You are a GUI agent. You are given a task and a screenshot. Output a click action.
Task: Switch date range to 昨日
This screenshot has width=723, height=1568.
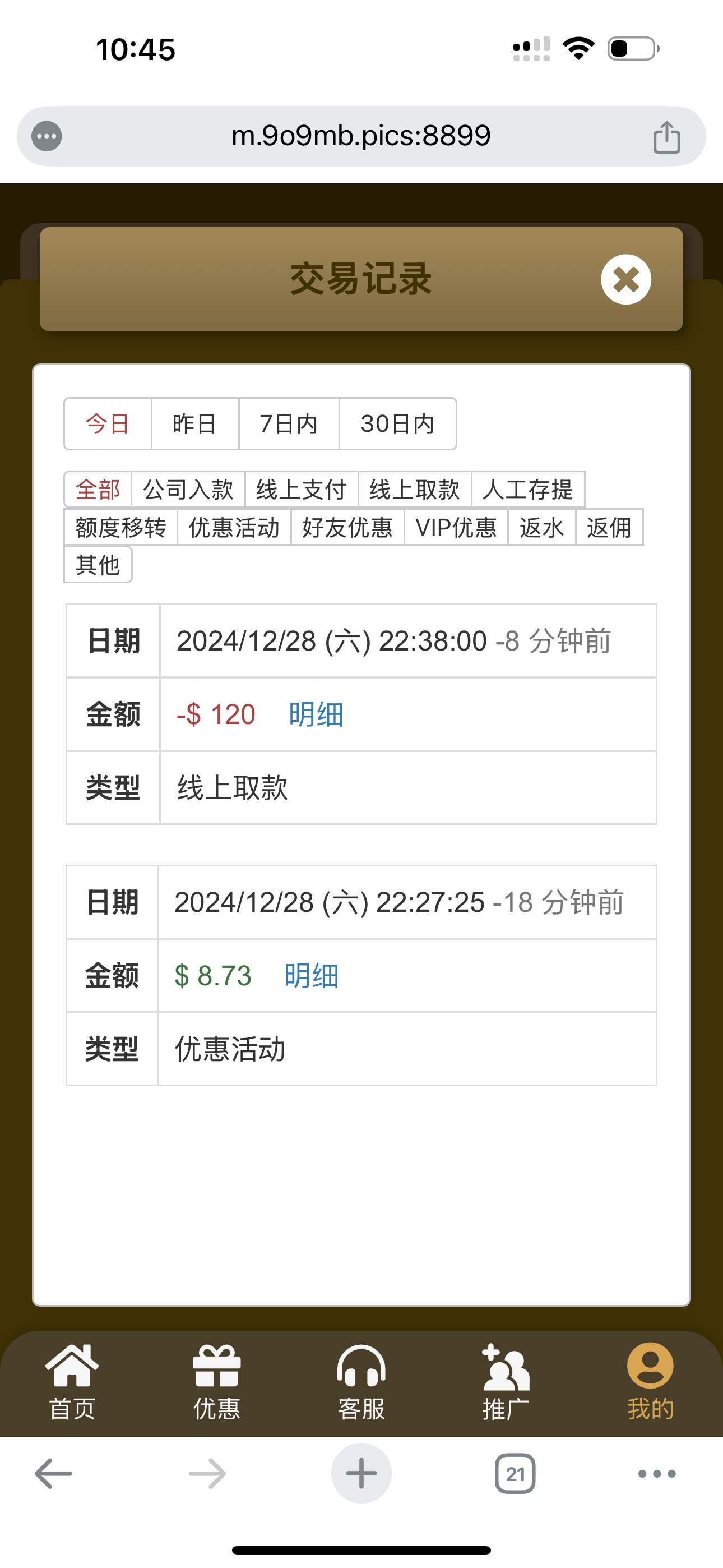[x=194, y=425]
